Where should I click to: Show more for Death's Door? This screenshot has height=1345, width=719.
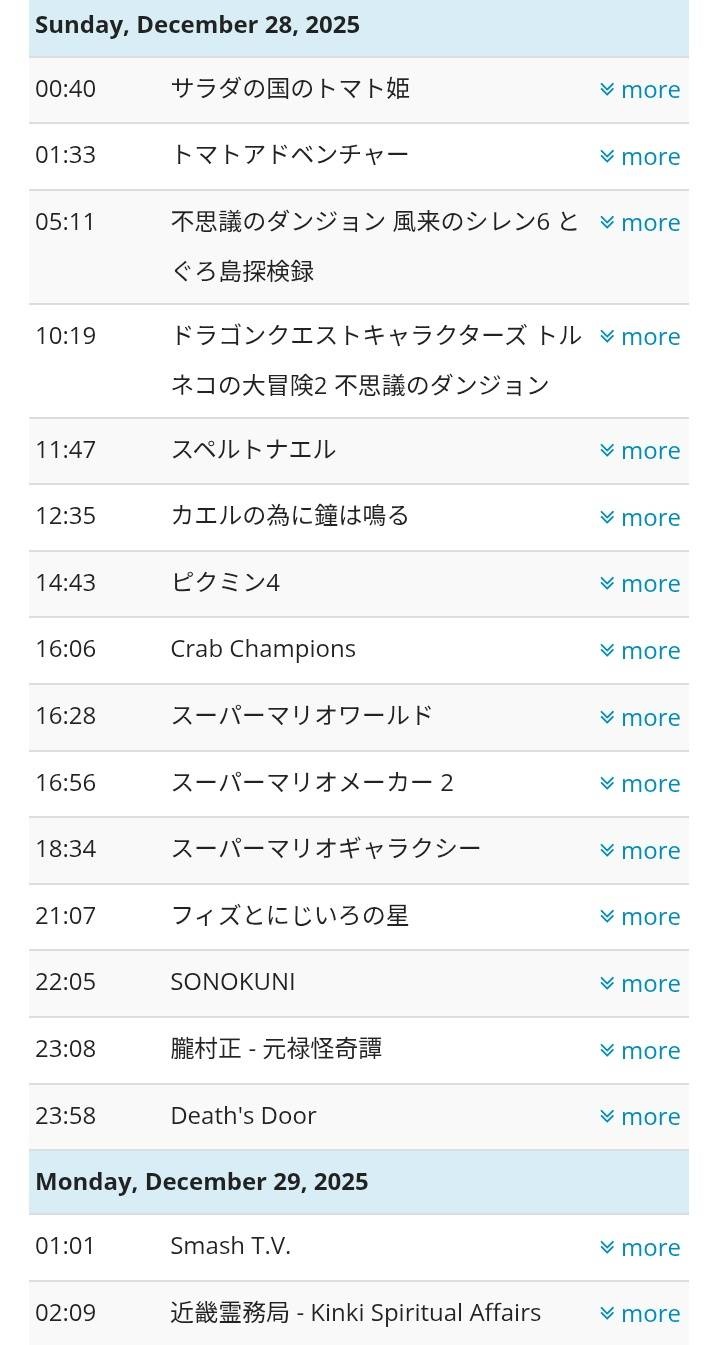click(640, 1117)
